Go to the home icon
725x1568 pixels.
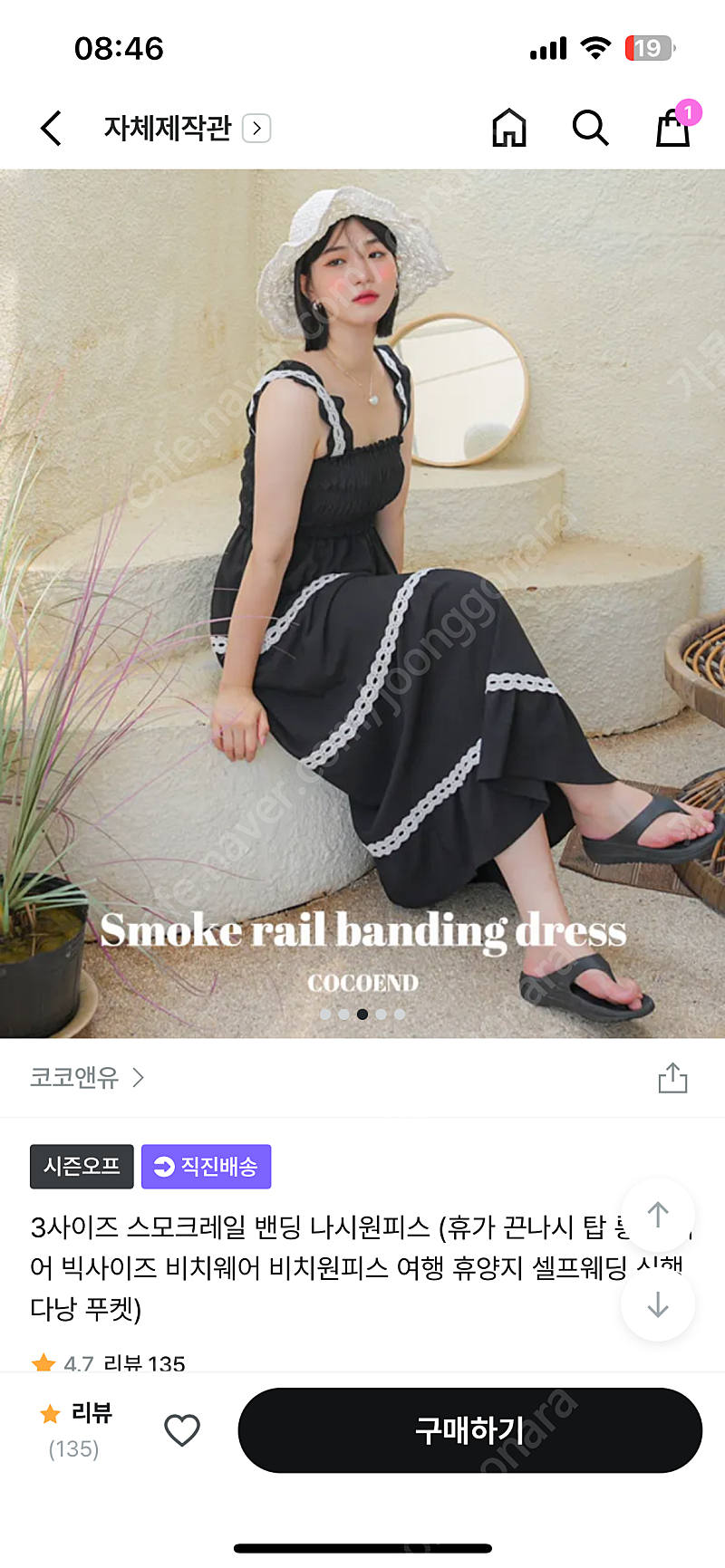pyautogui.click(x=509, y=128)
